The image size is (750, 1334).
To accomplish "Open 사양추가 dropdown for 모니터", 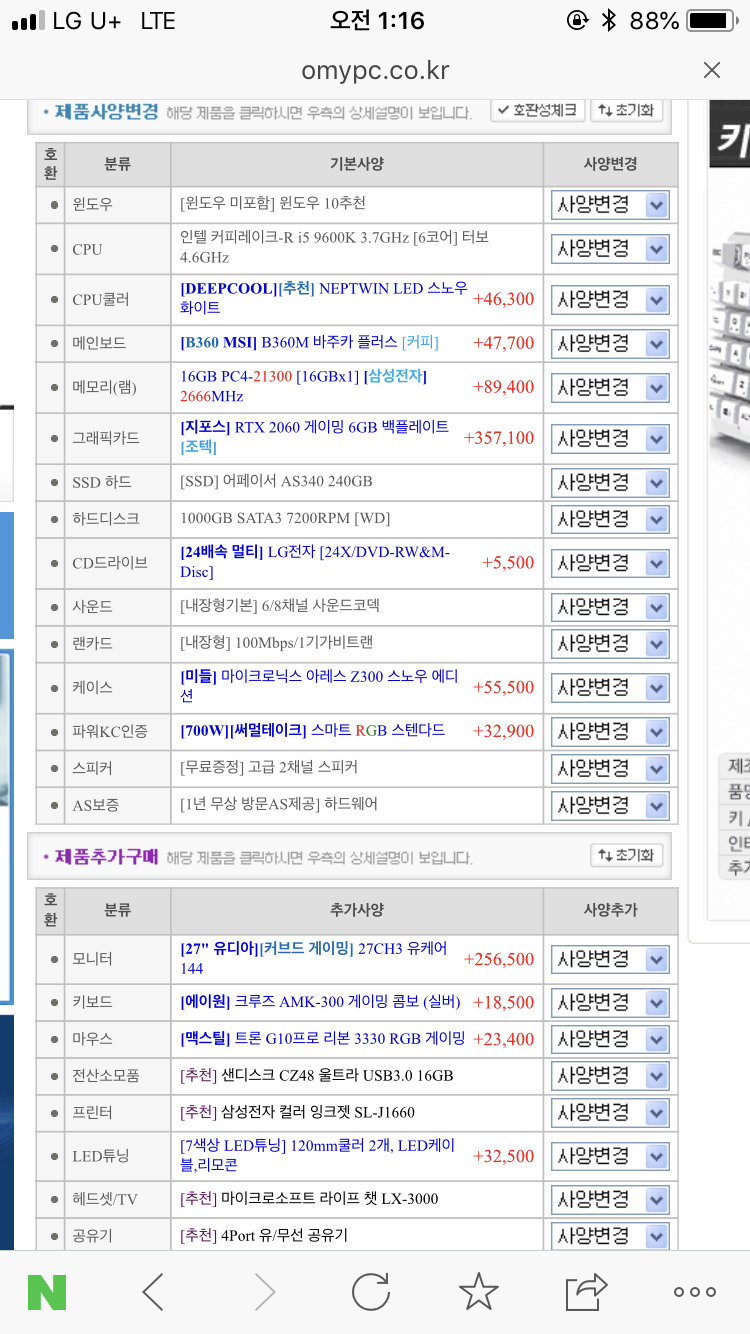I will coord(610,959).
